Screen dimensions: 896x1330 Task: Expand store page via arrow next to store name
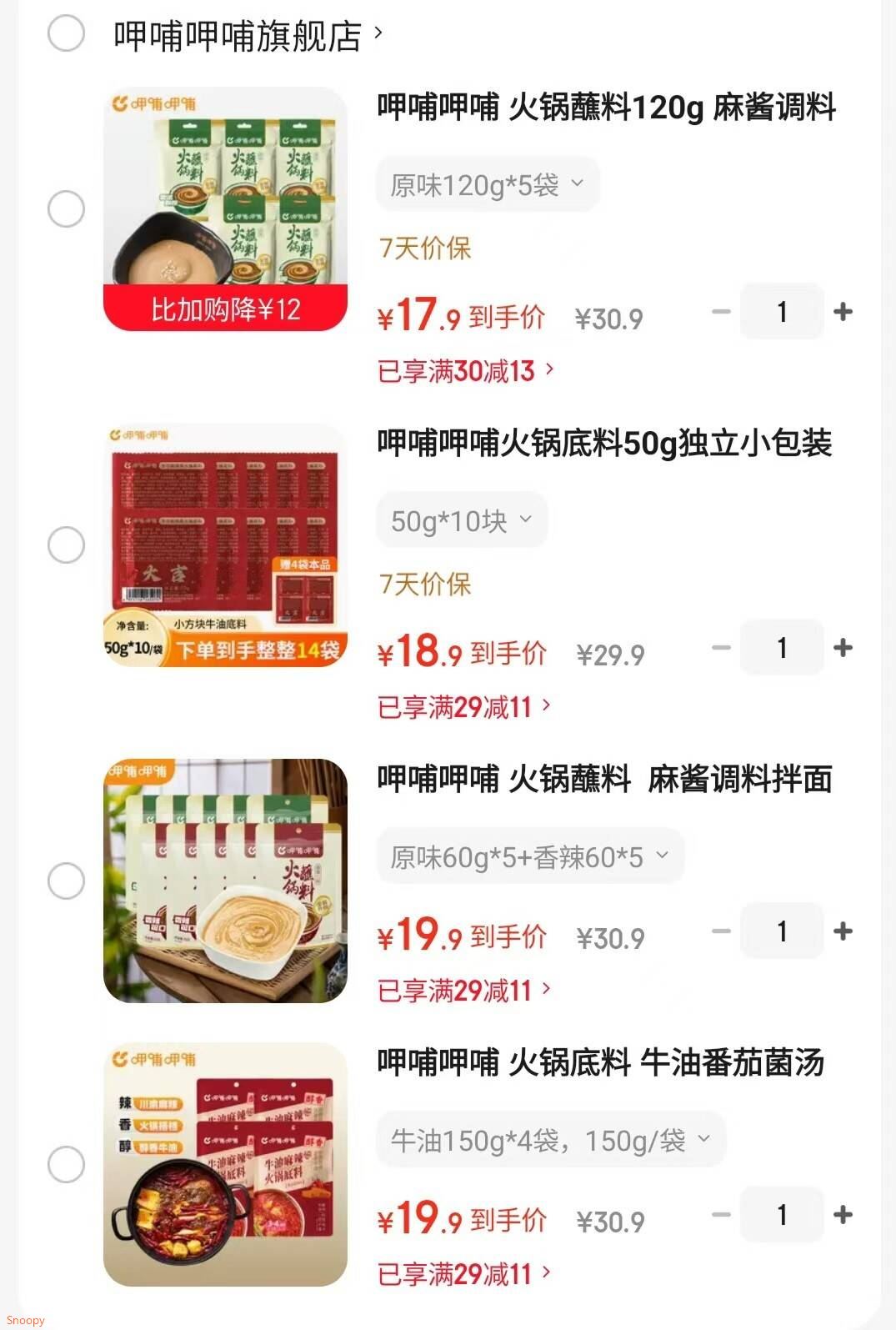click(x=379, y=35)
